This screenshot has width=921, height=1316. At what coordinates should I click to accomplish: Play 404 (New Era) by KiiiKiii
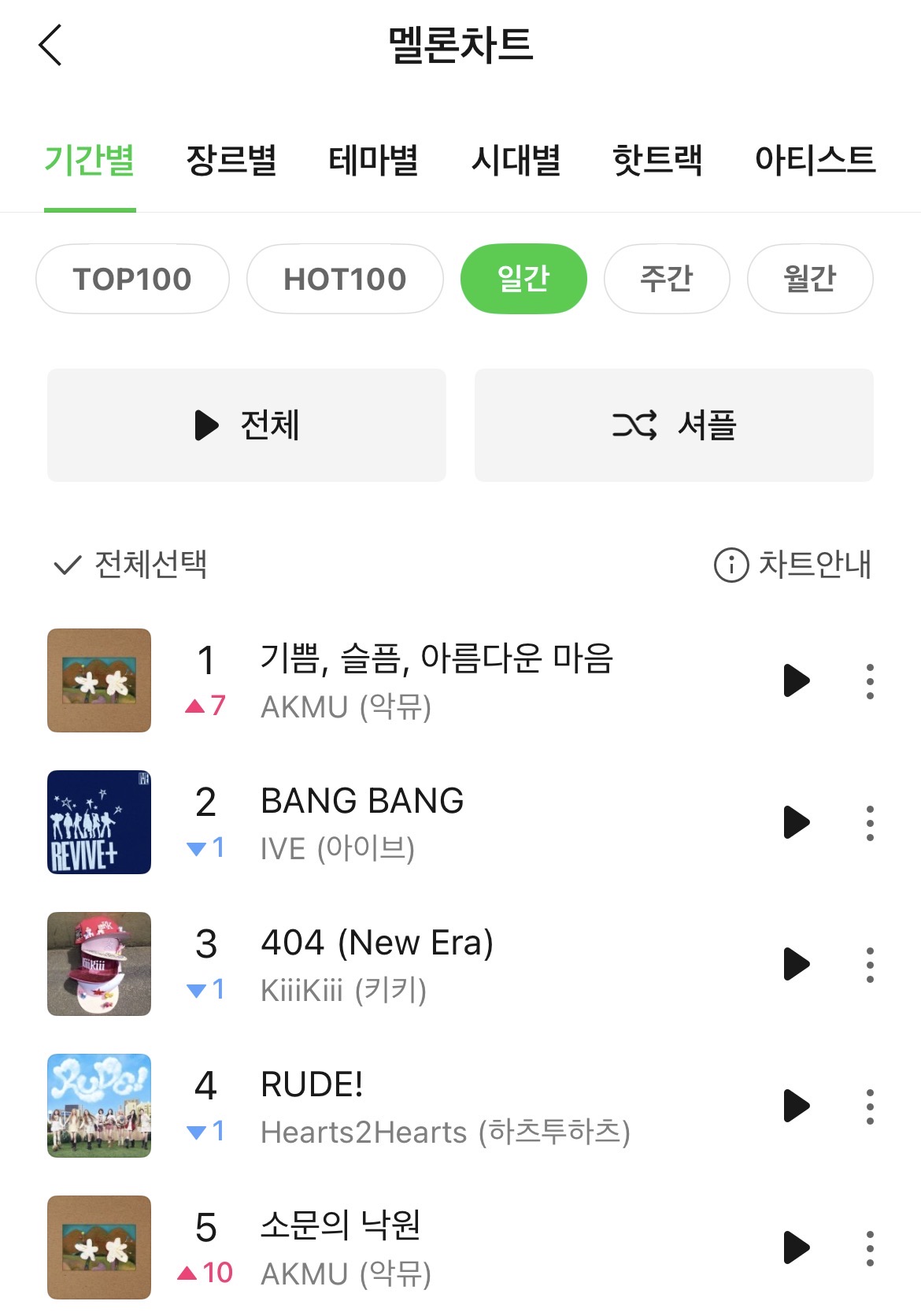pos(797,963)
